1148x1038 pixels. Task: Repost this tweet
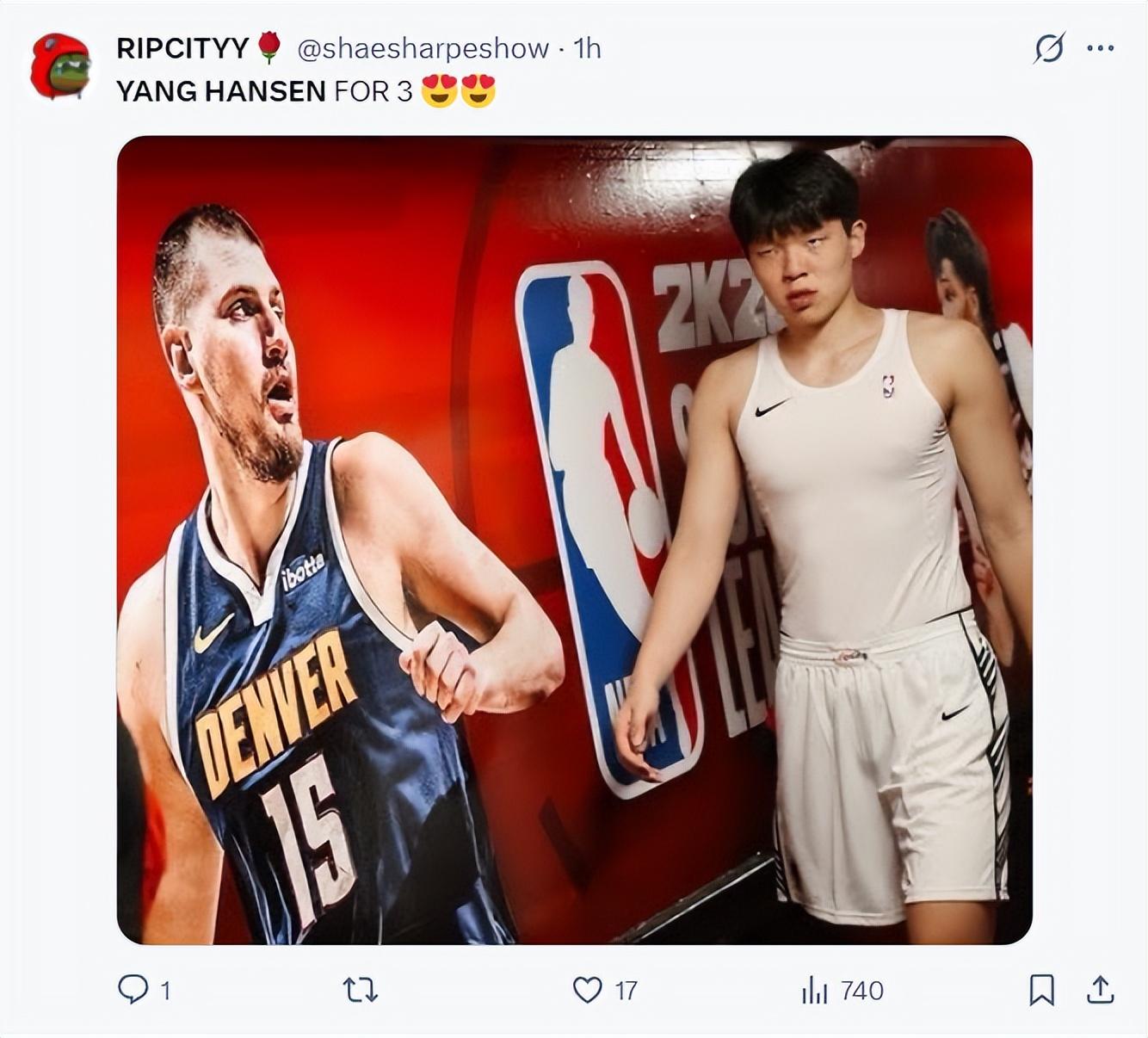360,990
